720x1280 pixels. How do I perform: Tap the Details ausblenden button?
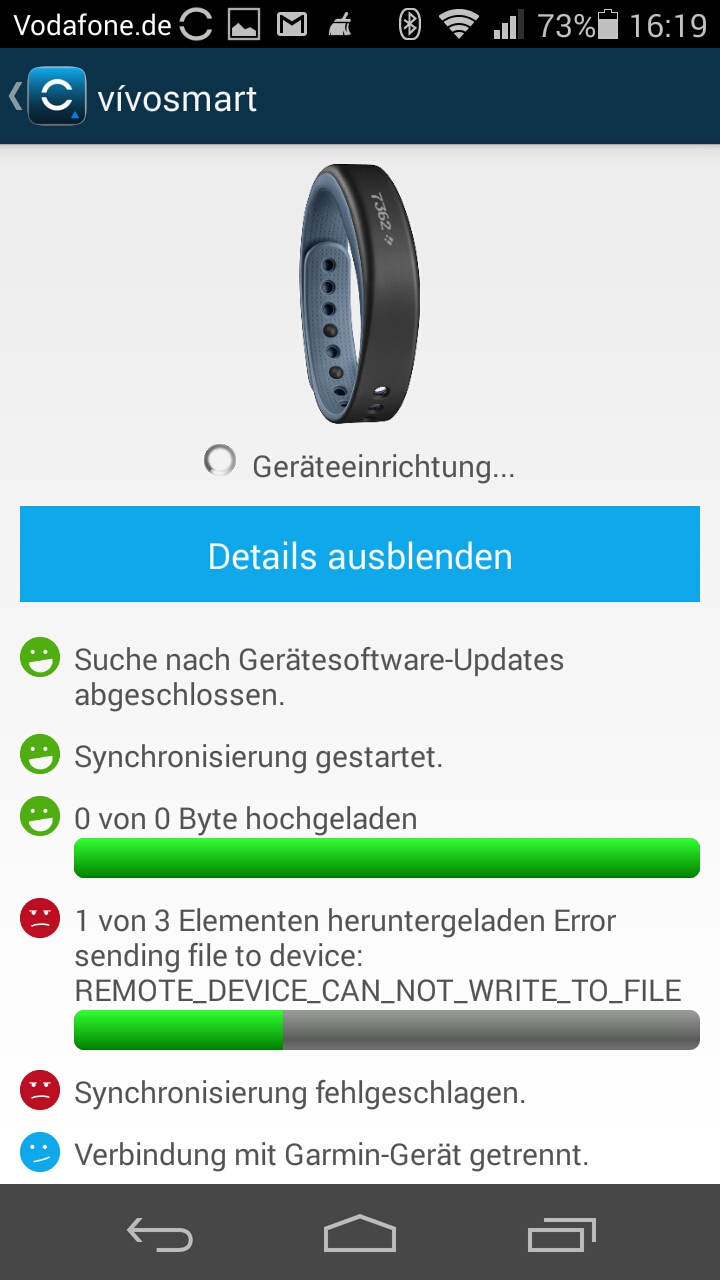(x=360, y=555)
